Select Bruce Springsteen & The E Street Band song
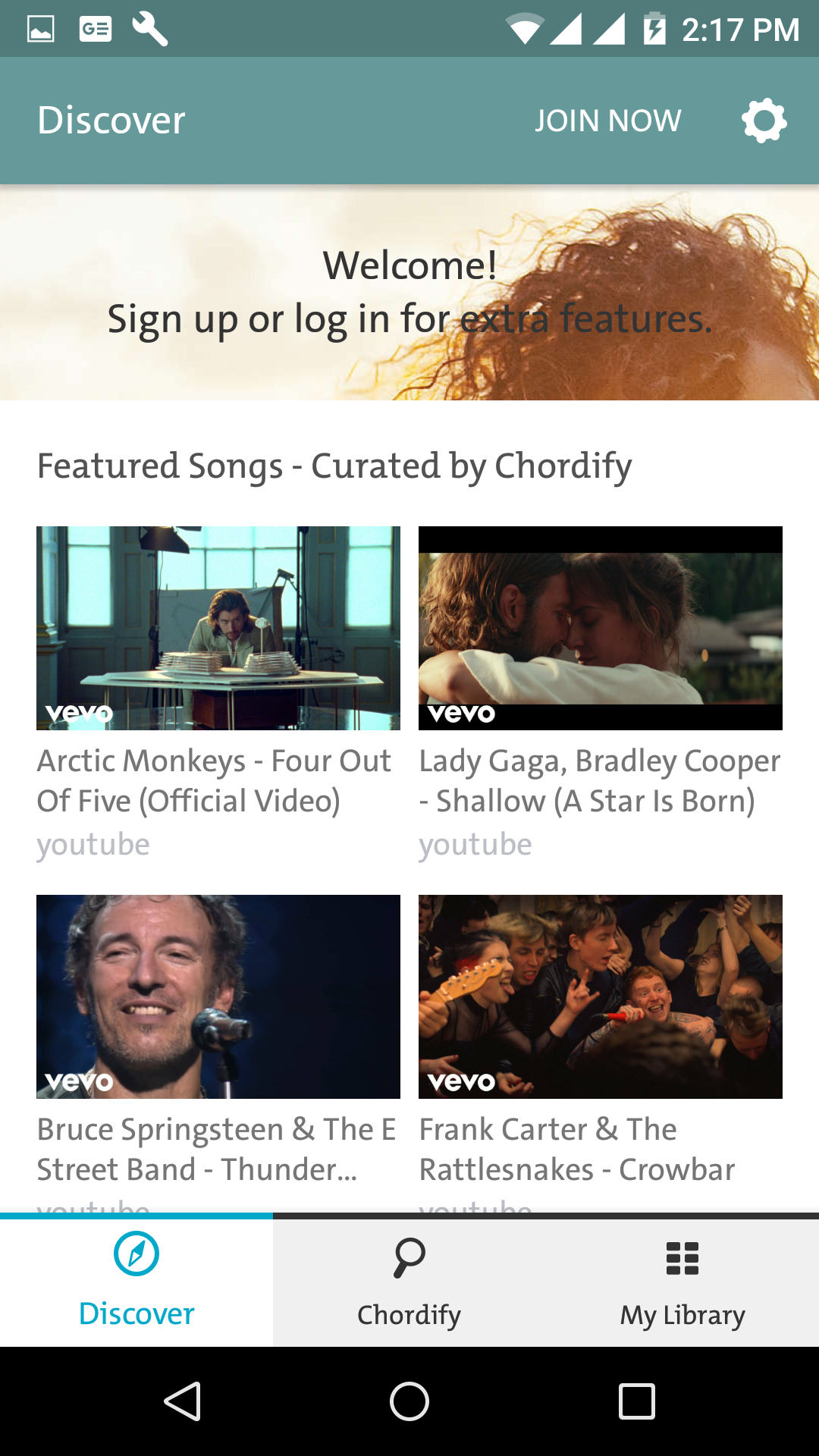The width and height of the screenshot is (819, 1456). point(218,996)
